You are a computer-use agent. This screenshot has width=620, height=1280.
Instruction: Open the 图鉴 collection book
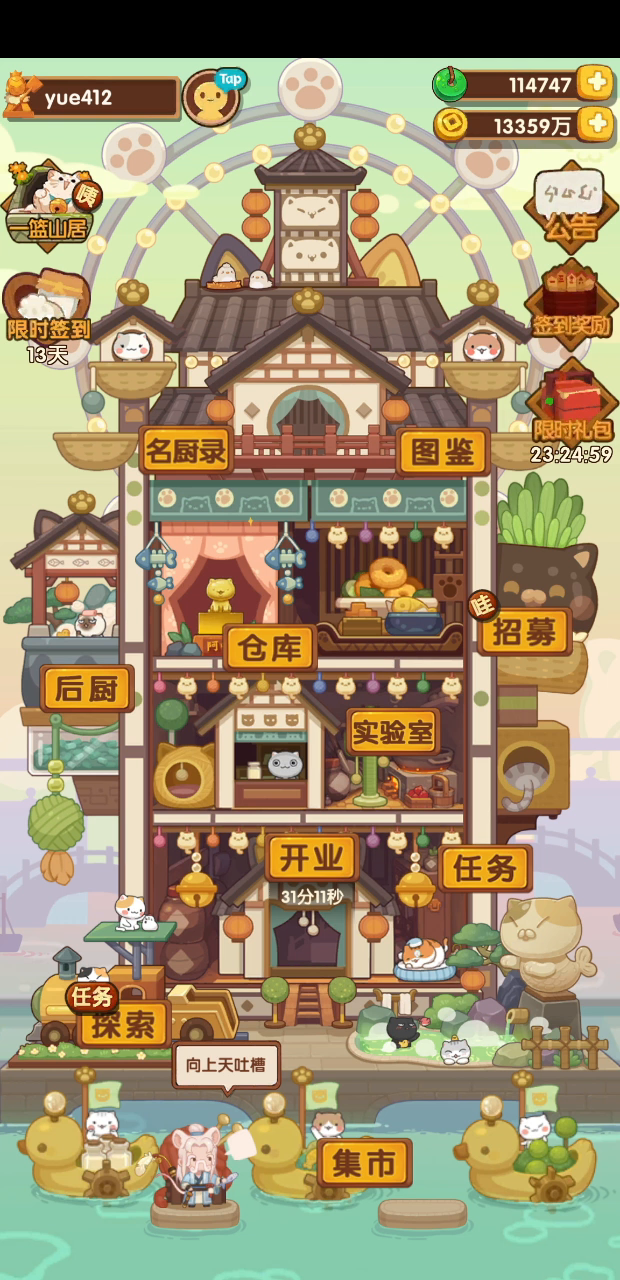pyautogui.click(x=443, y=452)
